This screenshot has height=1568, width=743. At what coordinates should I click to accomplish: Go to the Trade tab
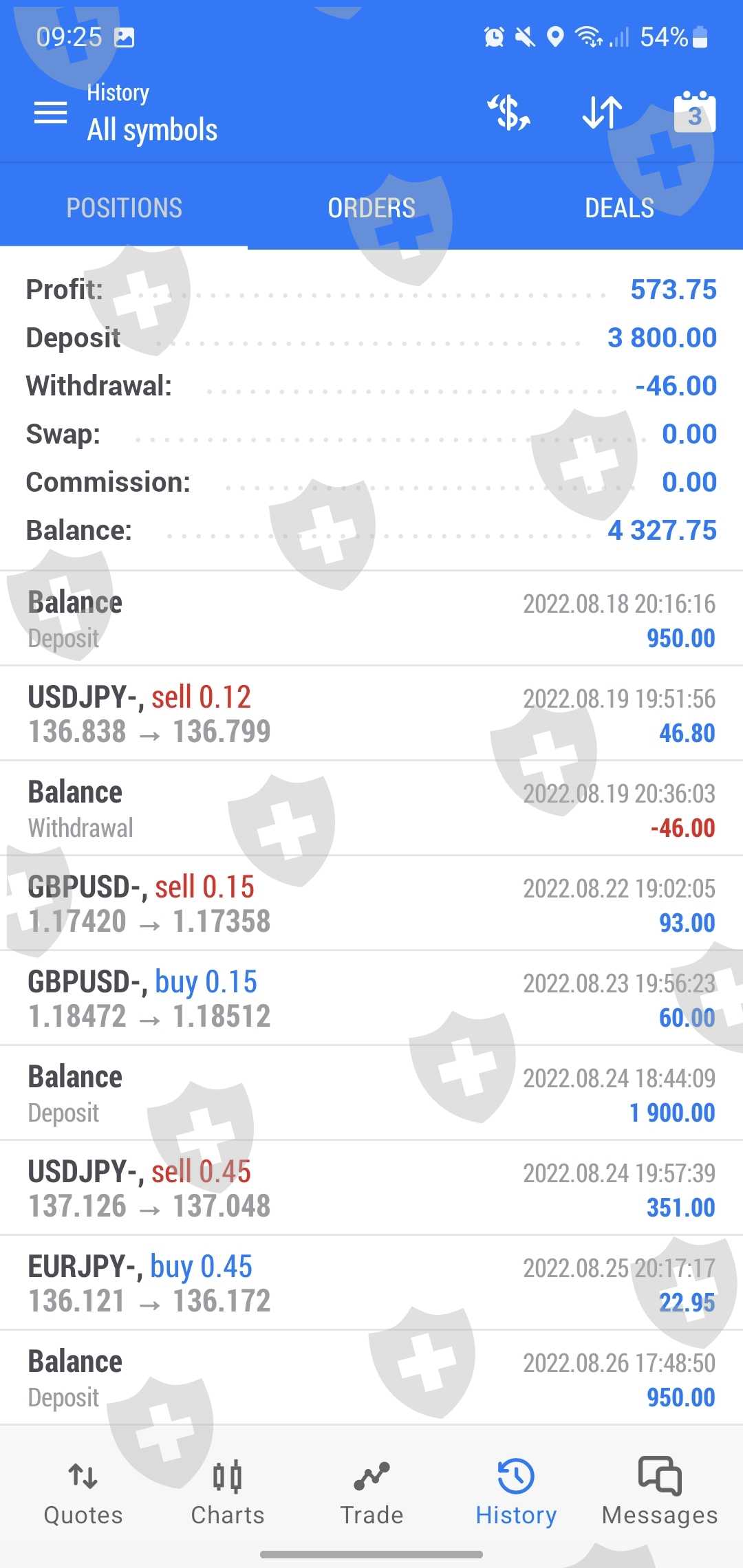coord(371,1491)
